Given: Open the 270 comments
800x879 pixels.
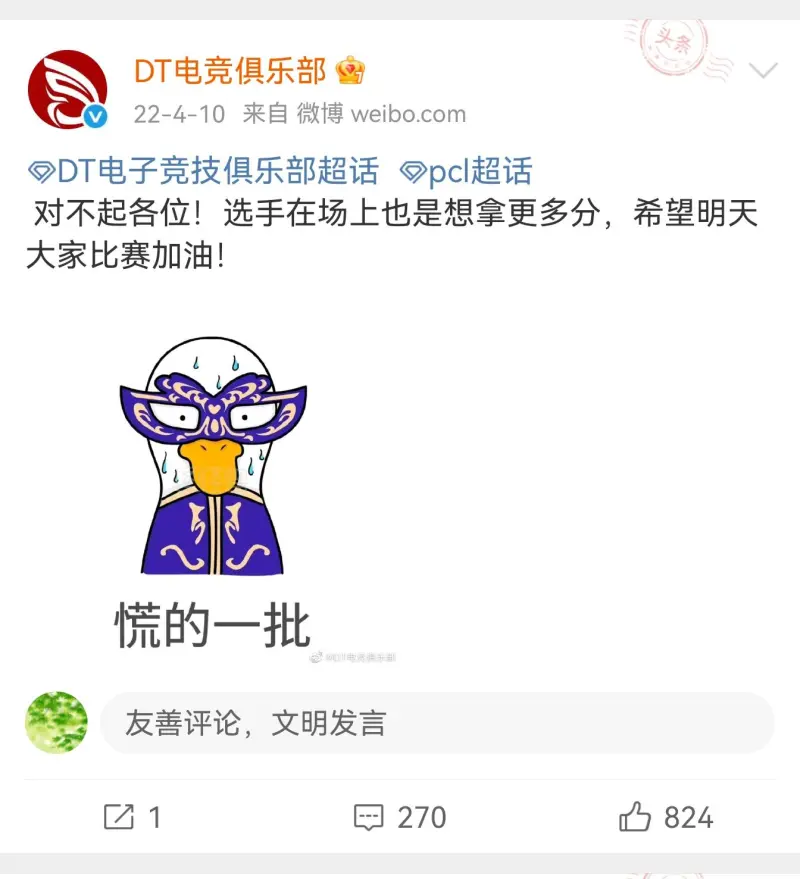Looking at the screenshot, I should tap(400, 818).
